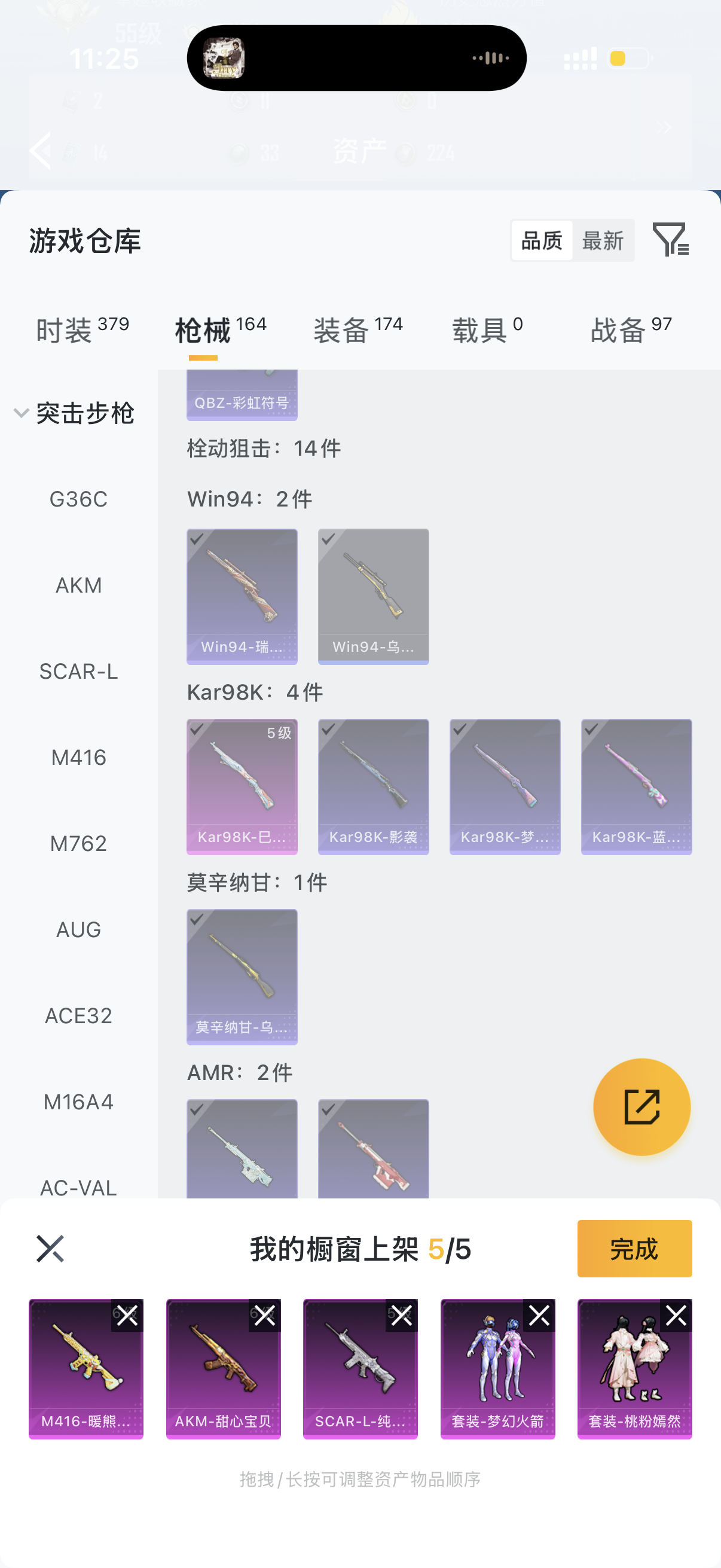
Task: Select AUG in the side list
Action: (78, 929)
